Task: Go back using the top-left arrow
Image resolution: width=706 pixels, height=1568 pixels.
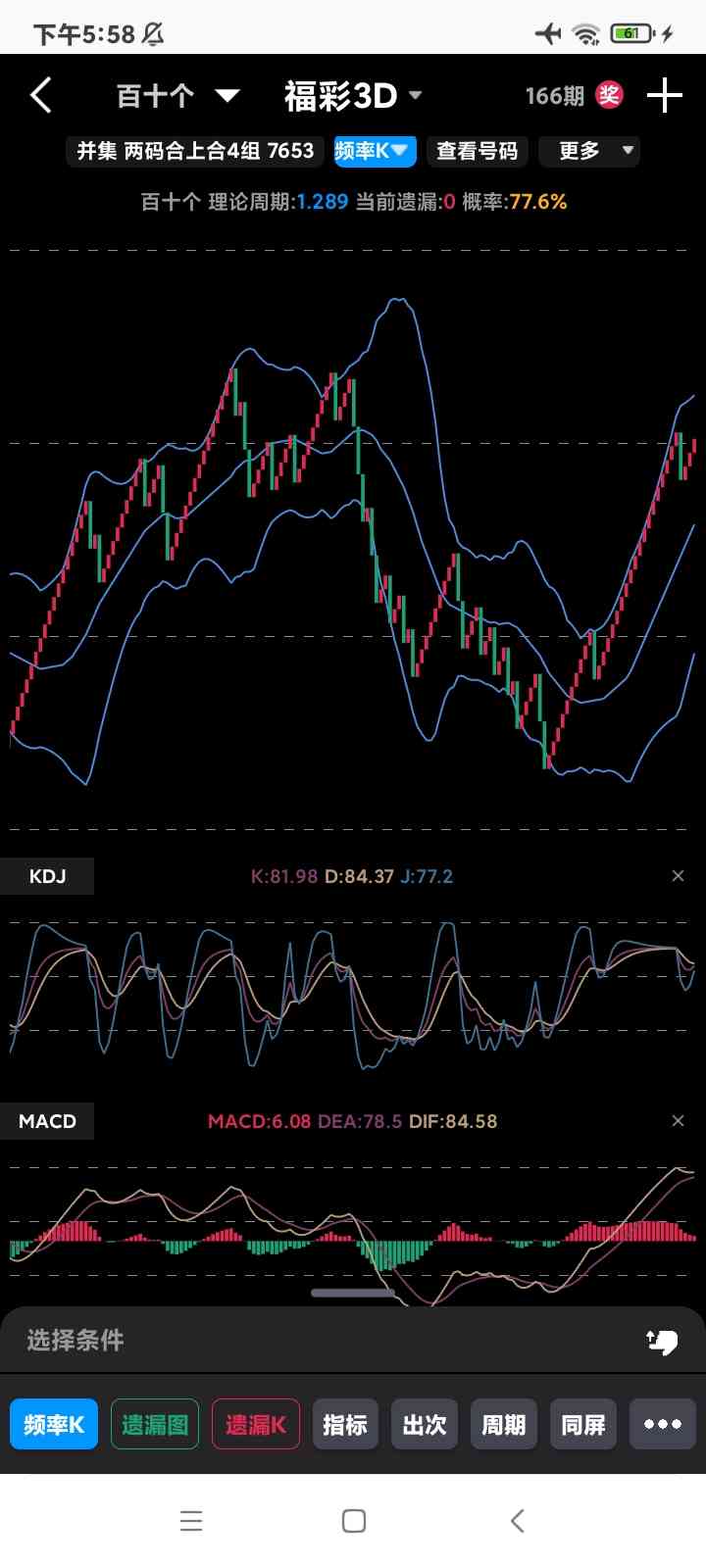Action: 41,96
